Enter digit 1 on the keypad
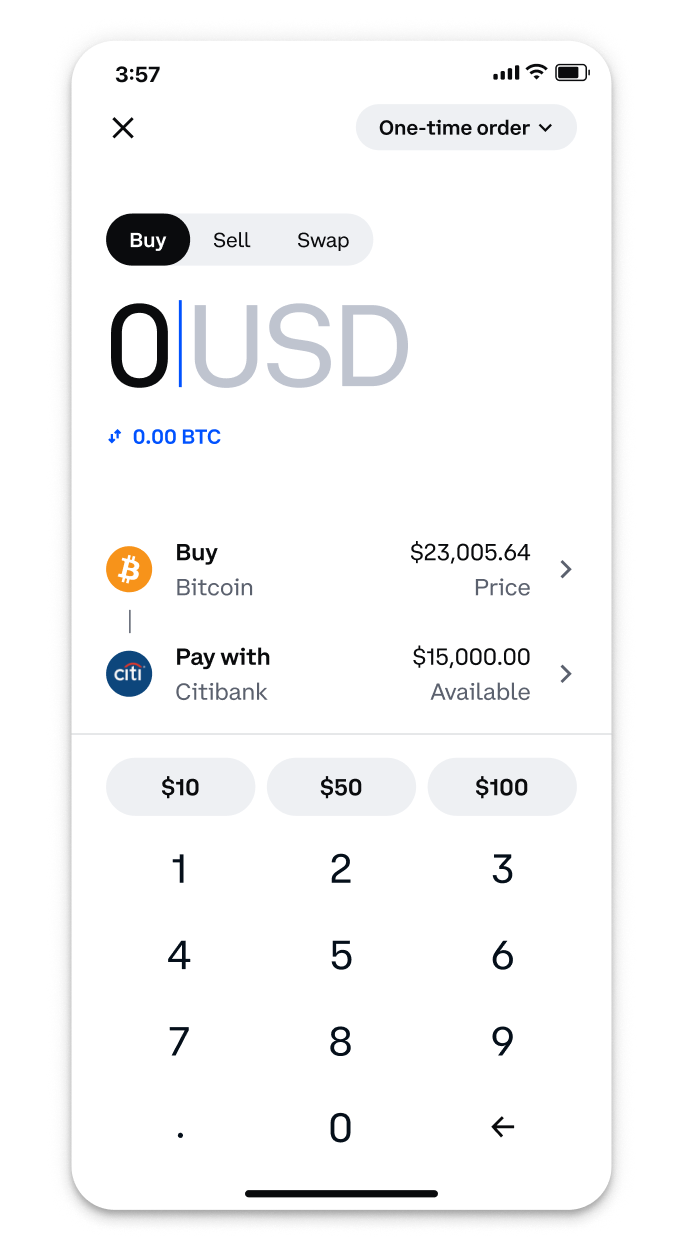 [180, 870]
